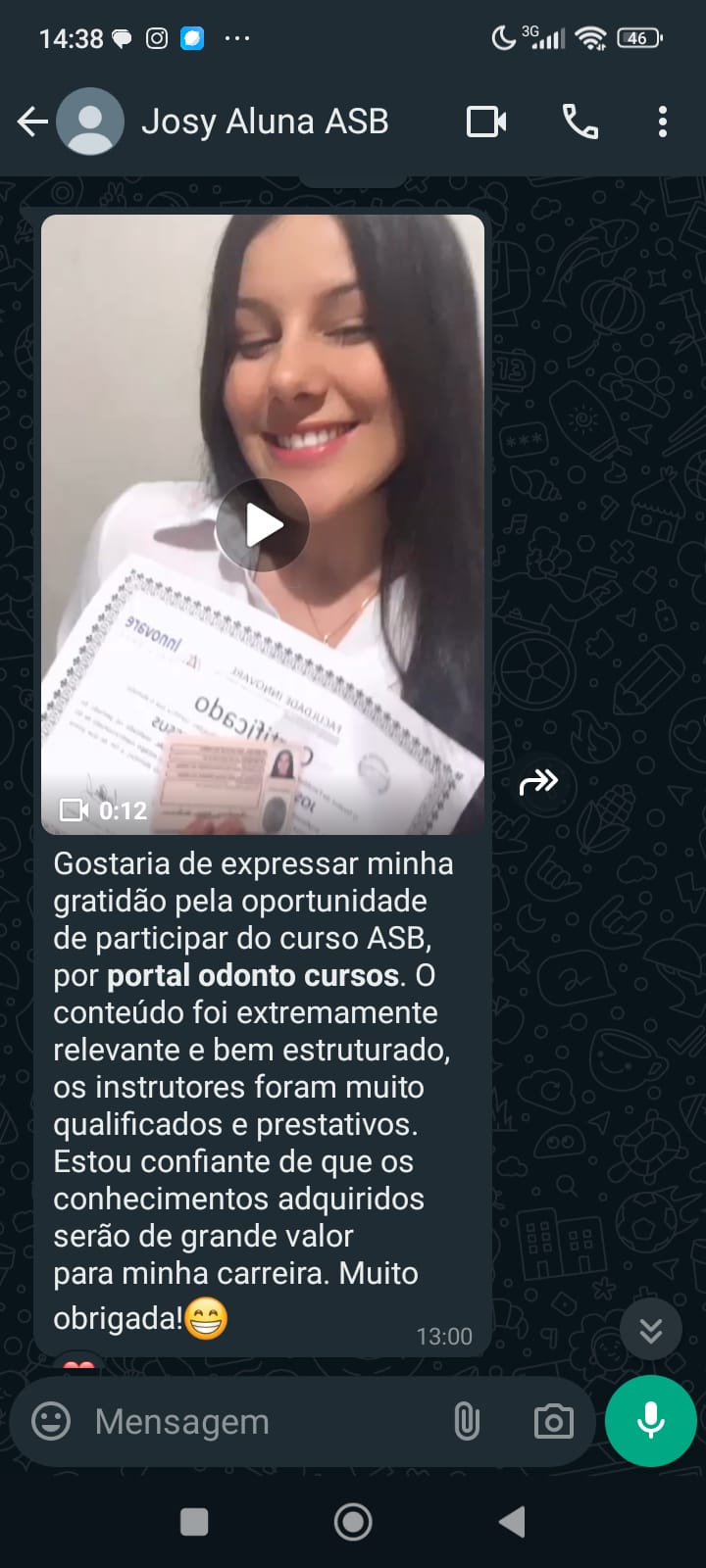Open Josy Aluna ASB contact info

[x=265, y=122]
